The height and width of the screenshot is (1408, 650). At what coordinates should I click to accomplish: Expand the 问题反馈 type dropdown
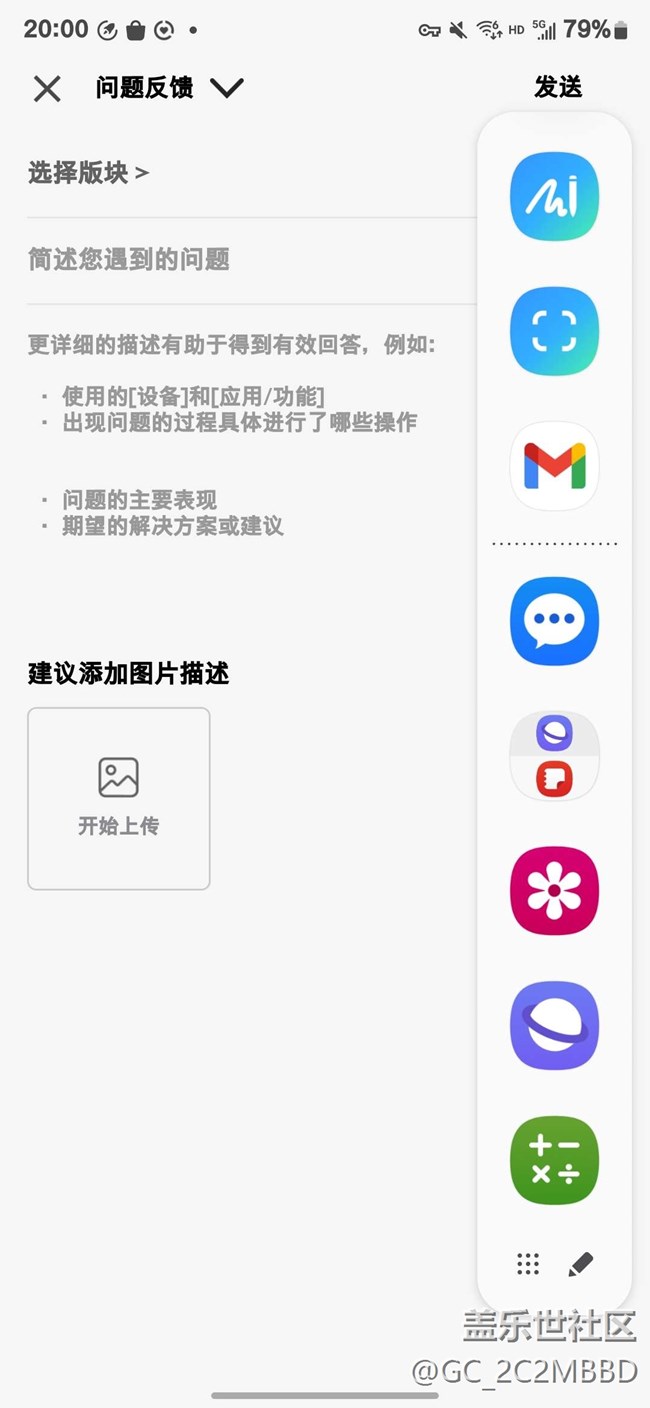click(227, 88)
